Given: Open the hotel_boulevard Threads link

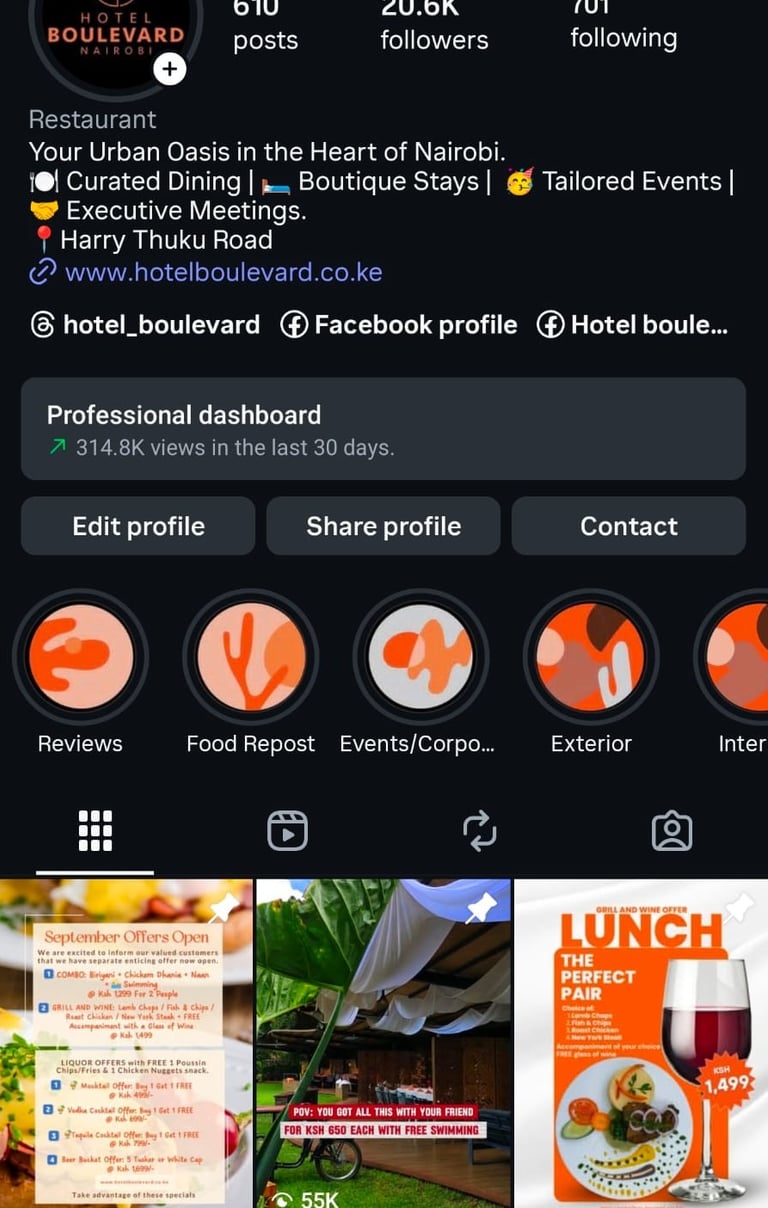Looking at the screenshot, I should 146,325.
